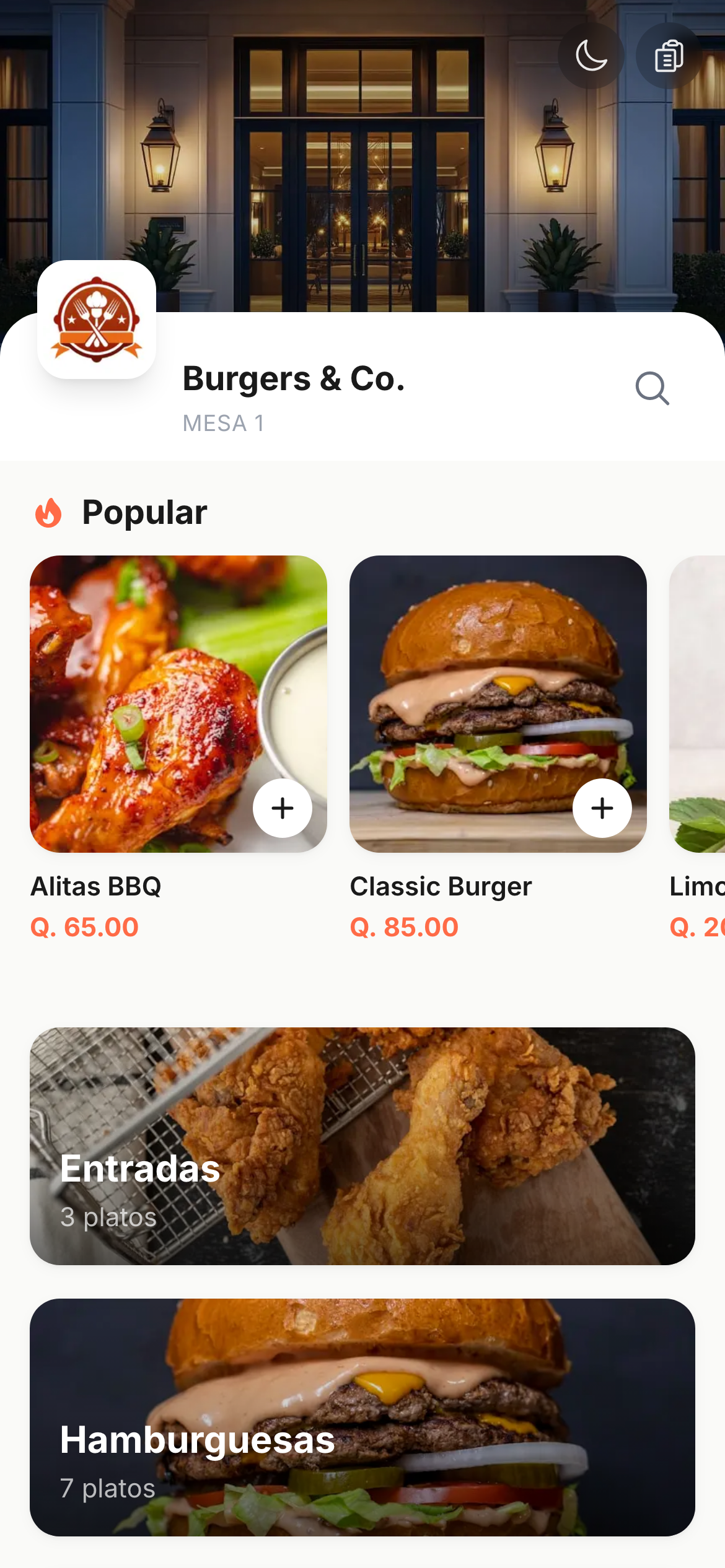The width and height of the screenshot is (725, 1568).
Task: Add Classic Burger using its plus icon
Action: (x=602, y=808)
